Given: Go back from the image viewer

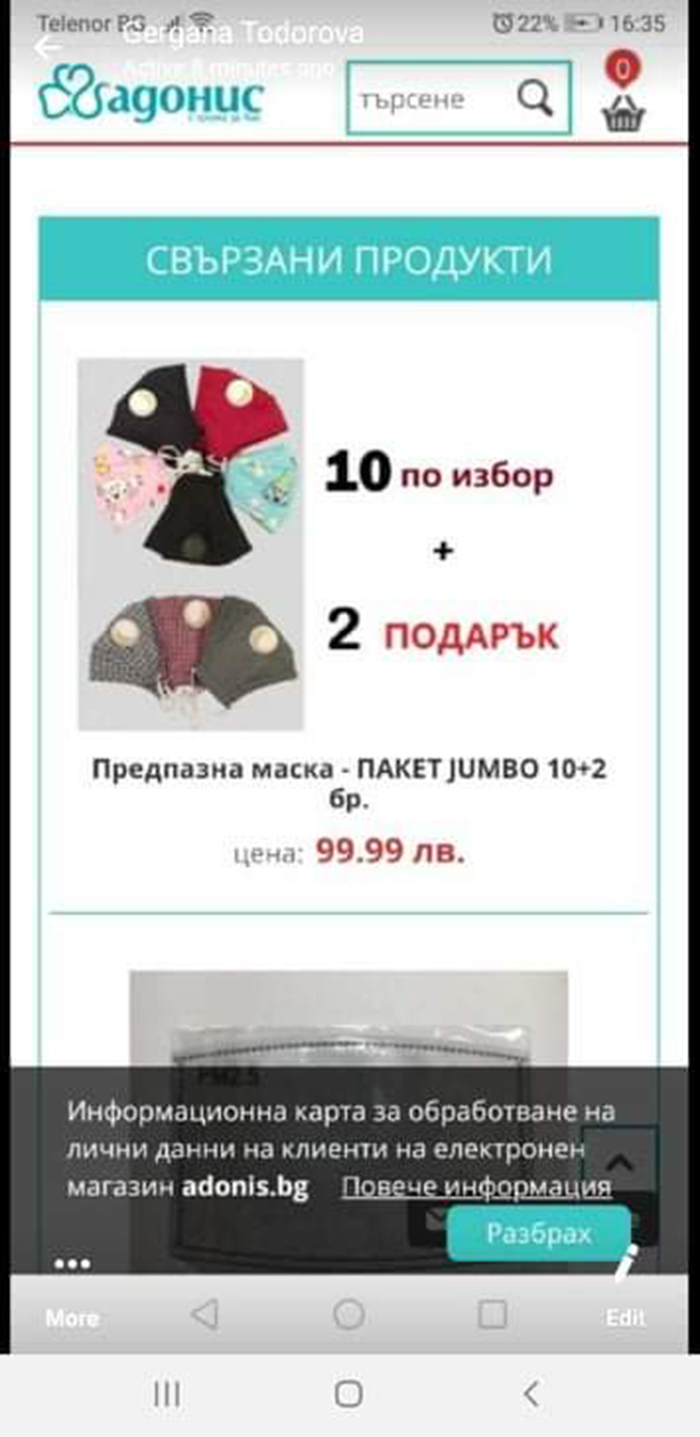Looking at the screenshot, I should [x=47, y=48].
